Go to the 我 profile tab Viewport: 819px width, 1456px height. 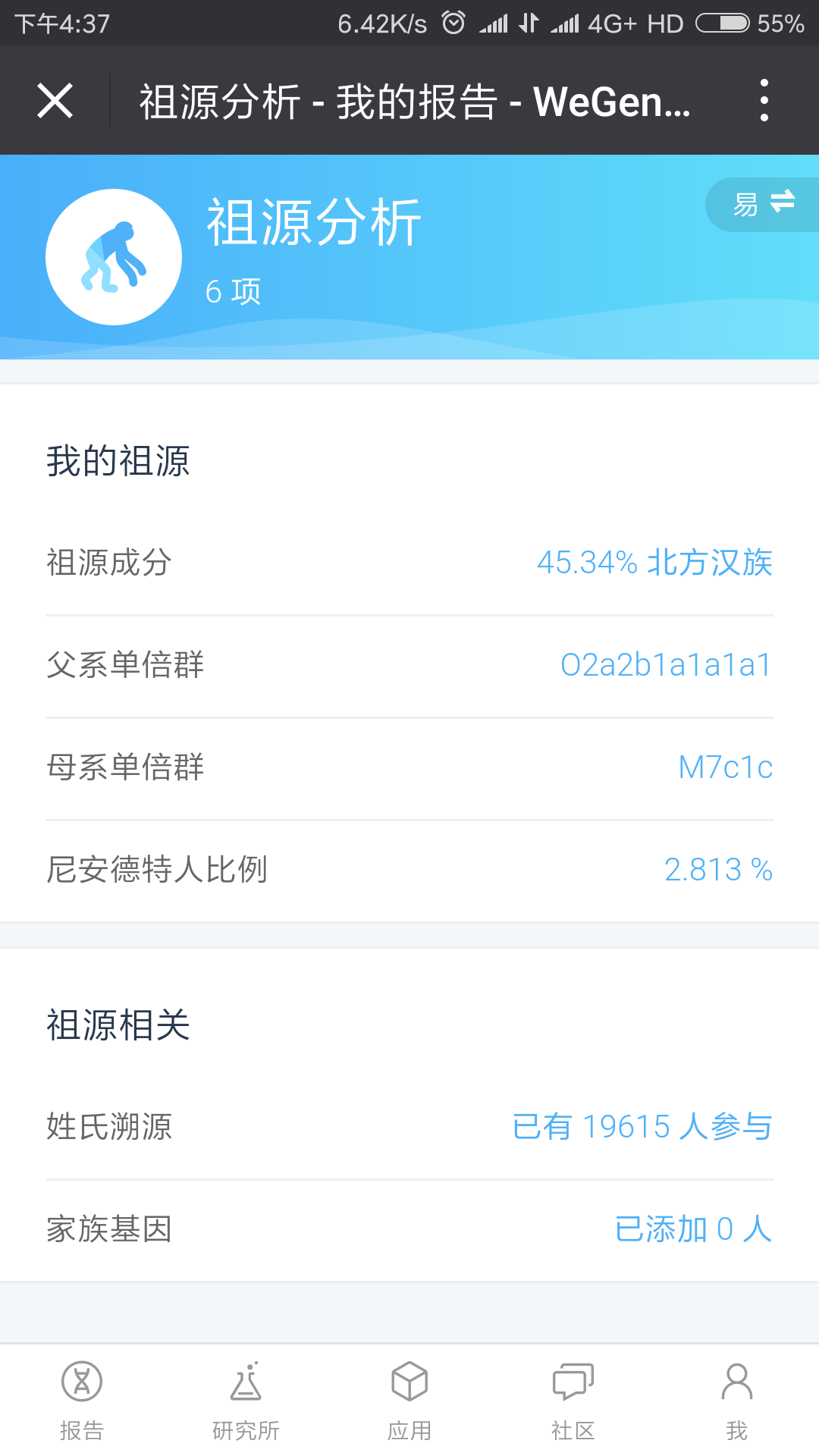coord(737,1401)
